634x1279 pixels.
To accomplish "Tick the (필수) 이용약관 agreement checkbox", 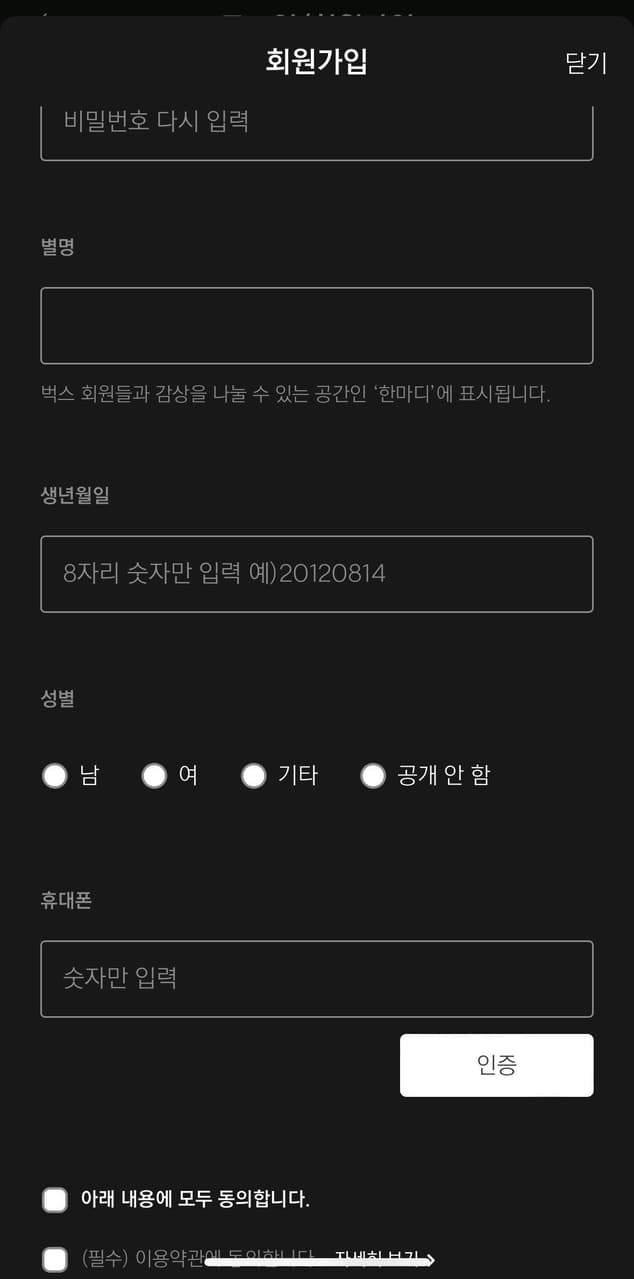I will pos(55,1259).
